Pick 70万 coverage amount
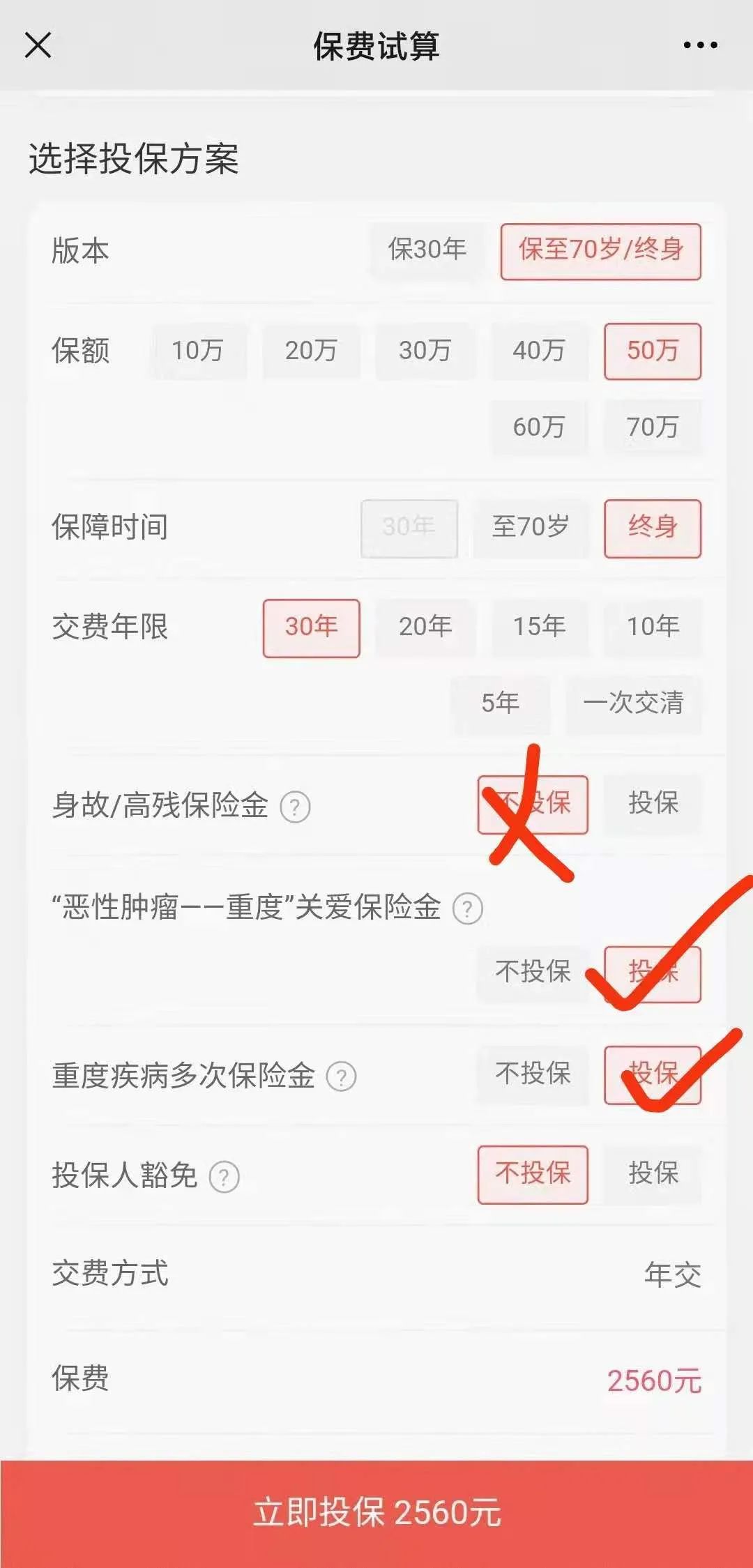 653,427
